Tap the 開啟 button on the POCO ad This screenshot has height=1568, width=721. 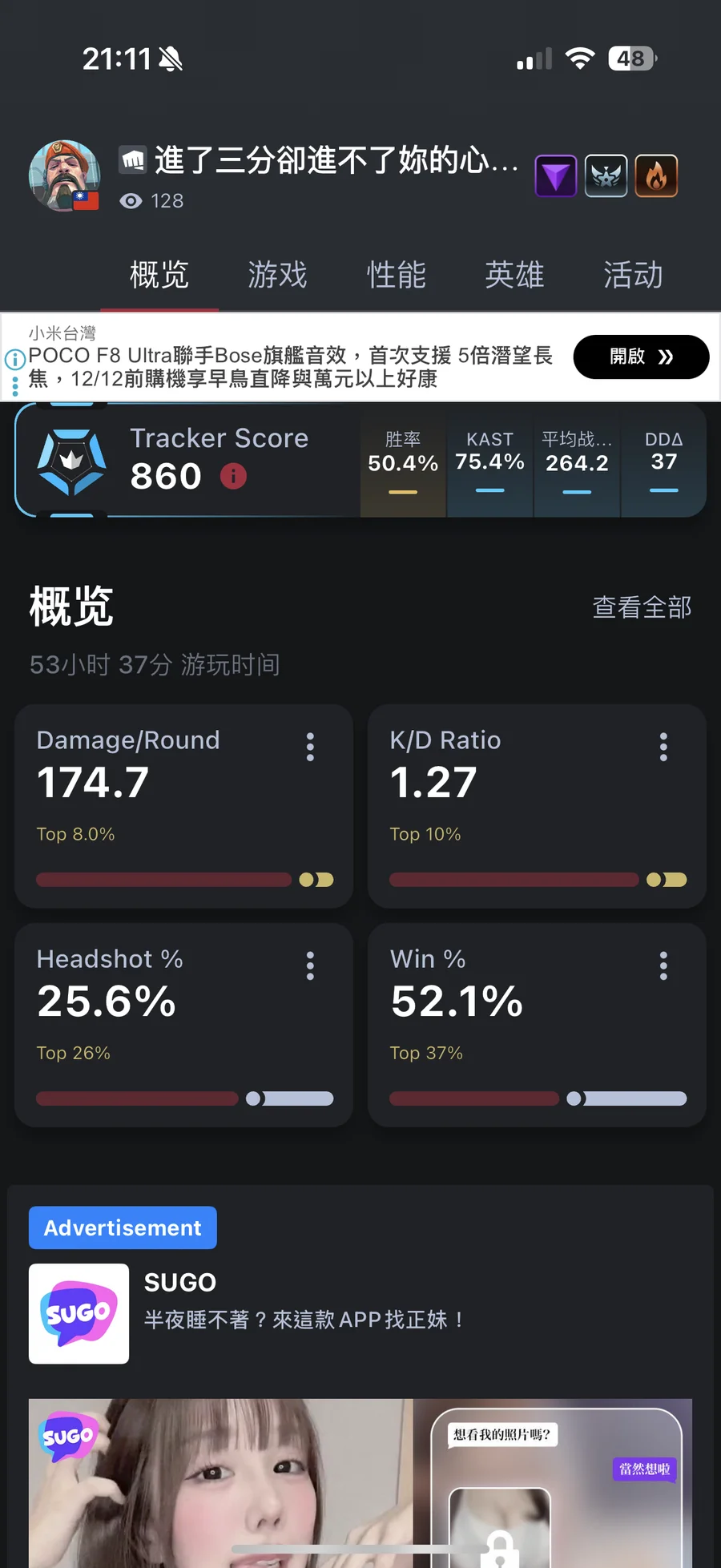click(x=641, y=357)
